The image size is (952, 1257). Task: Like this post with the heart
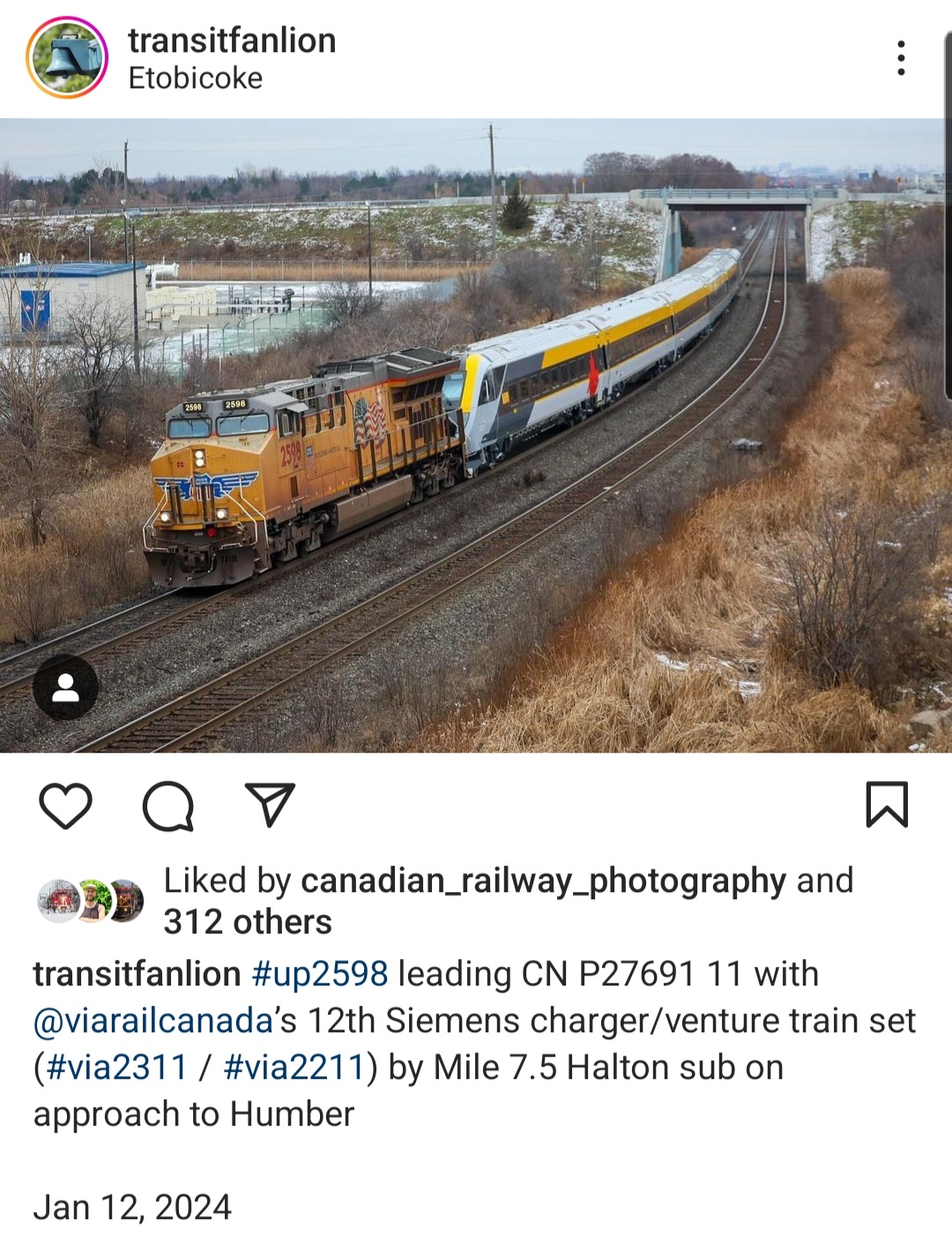click(x=66, y=805)
